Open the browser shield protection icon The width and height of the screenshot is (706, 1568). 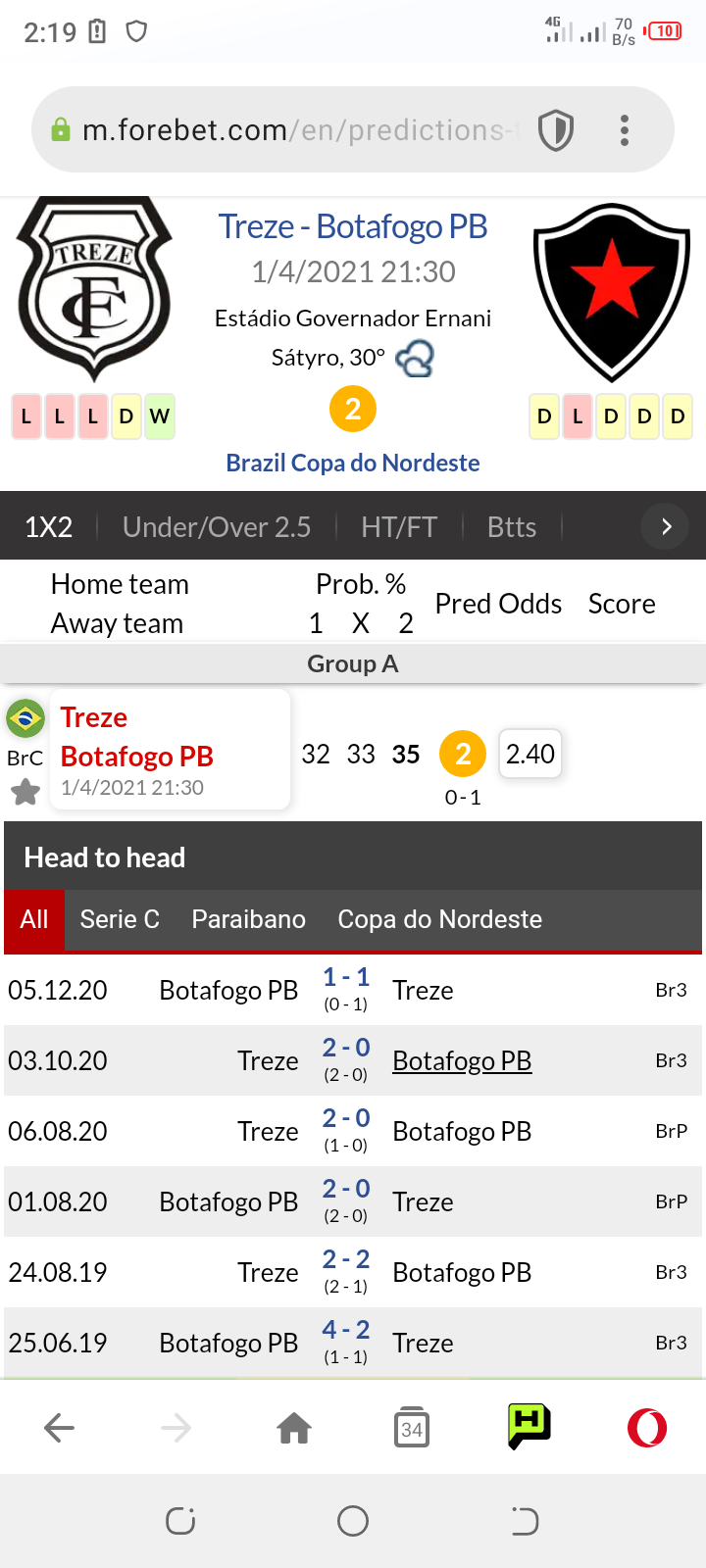tap(556, 130)
